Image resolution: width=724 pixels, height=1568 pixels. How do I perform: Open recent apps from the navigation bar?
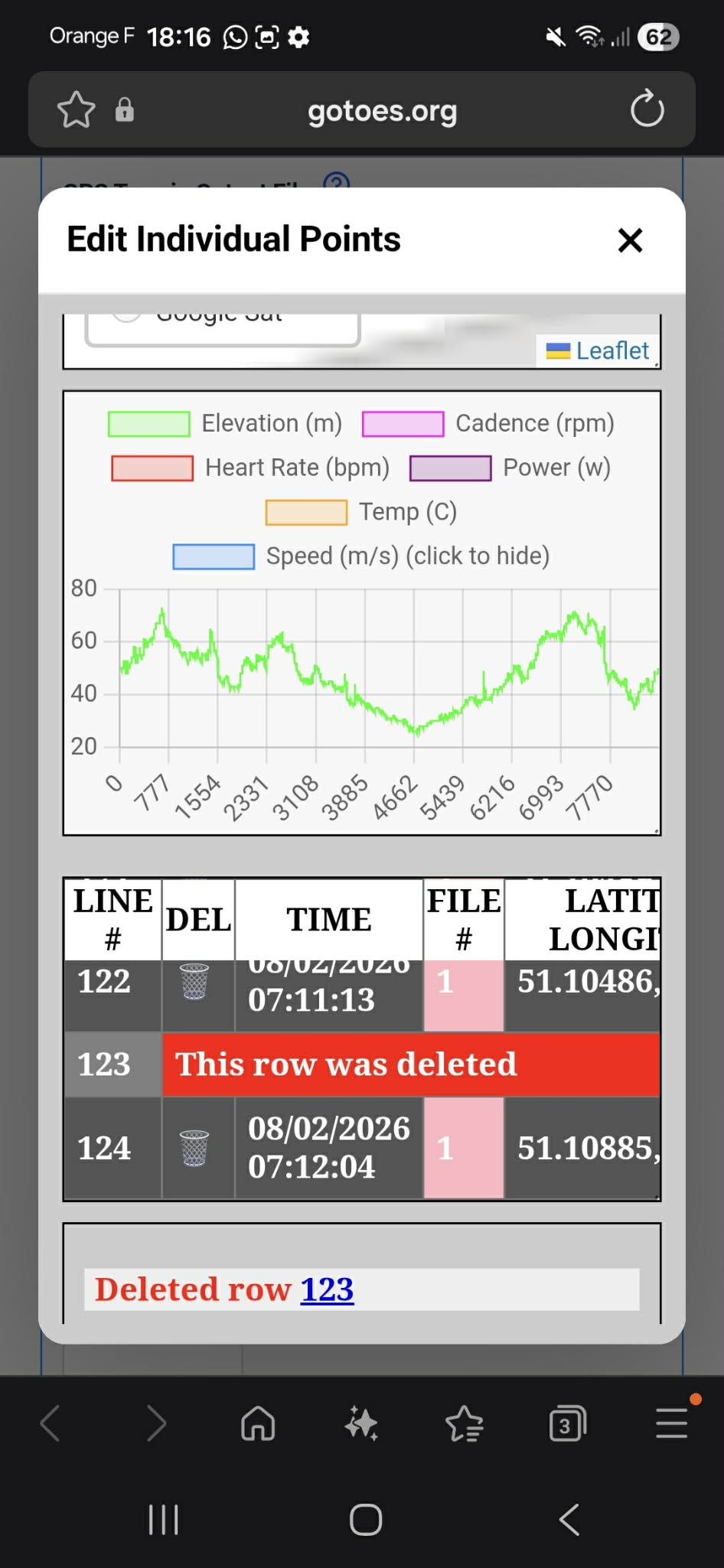pyautogui.click(x=163, y=1520)
